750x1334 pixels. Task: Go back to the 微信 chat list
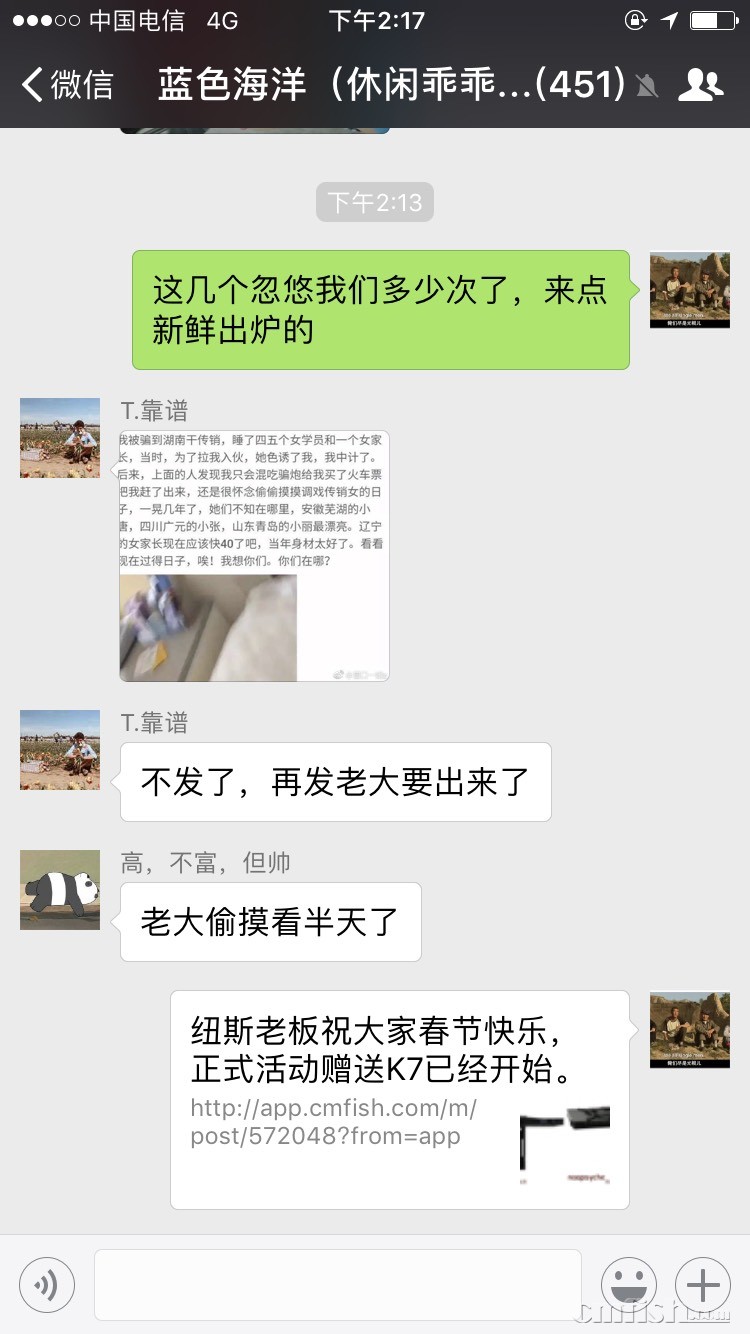(68, 85)
